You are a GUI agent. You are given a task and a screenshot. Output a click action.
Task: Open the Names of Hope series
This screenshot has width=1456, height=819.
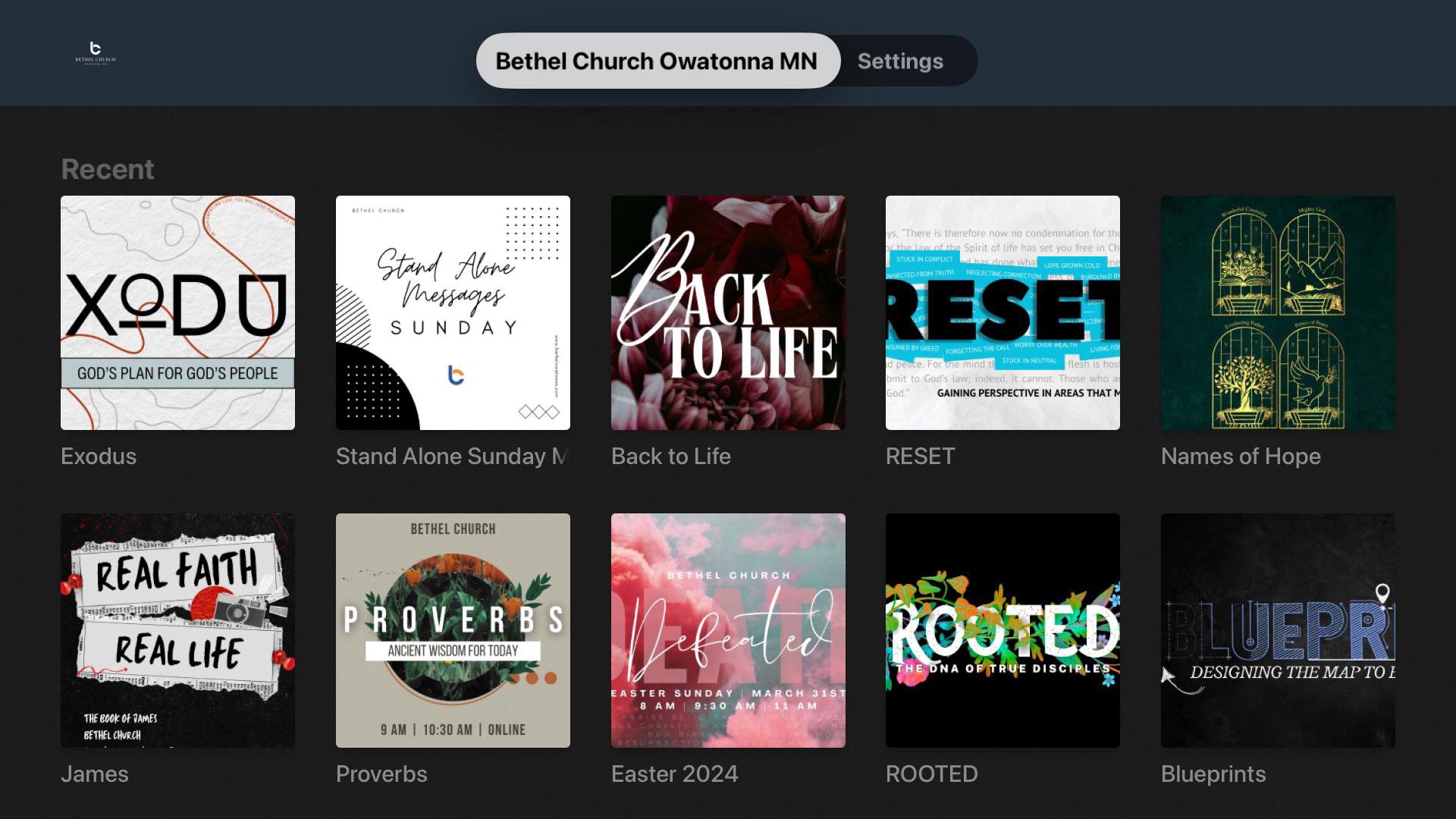[1278, 312]
